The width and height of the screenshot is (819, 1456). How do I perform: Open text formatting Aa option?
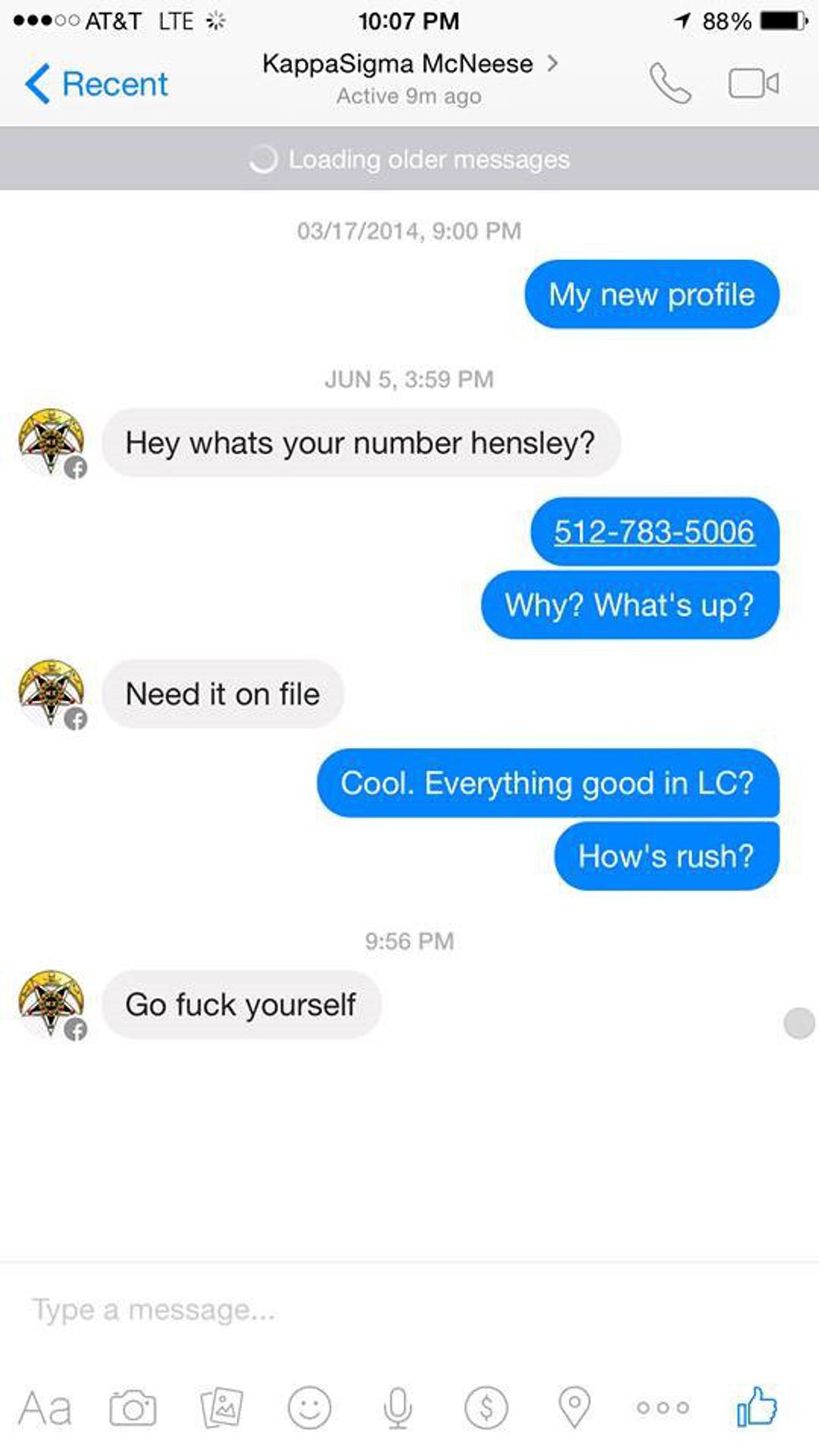pos(45,1408)
